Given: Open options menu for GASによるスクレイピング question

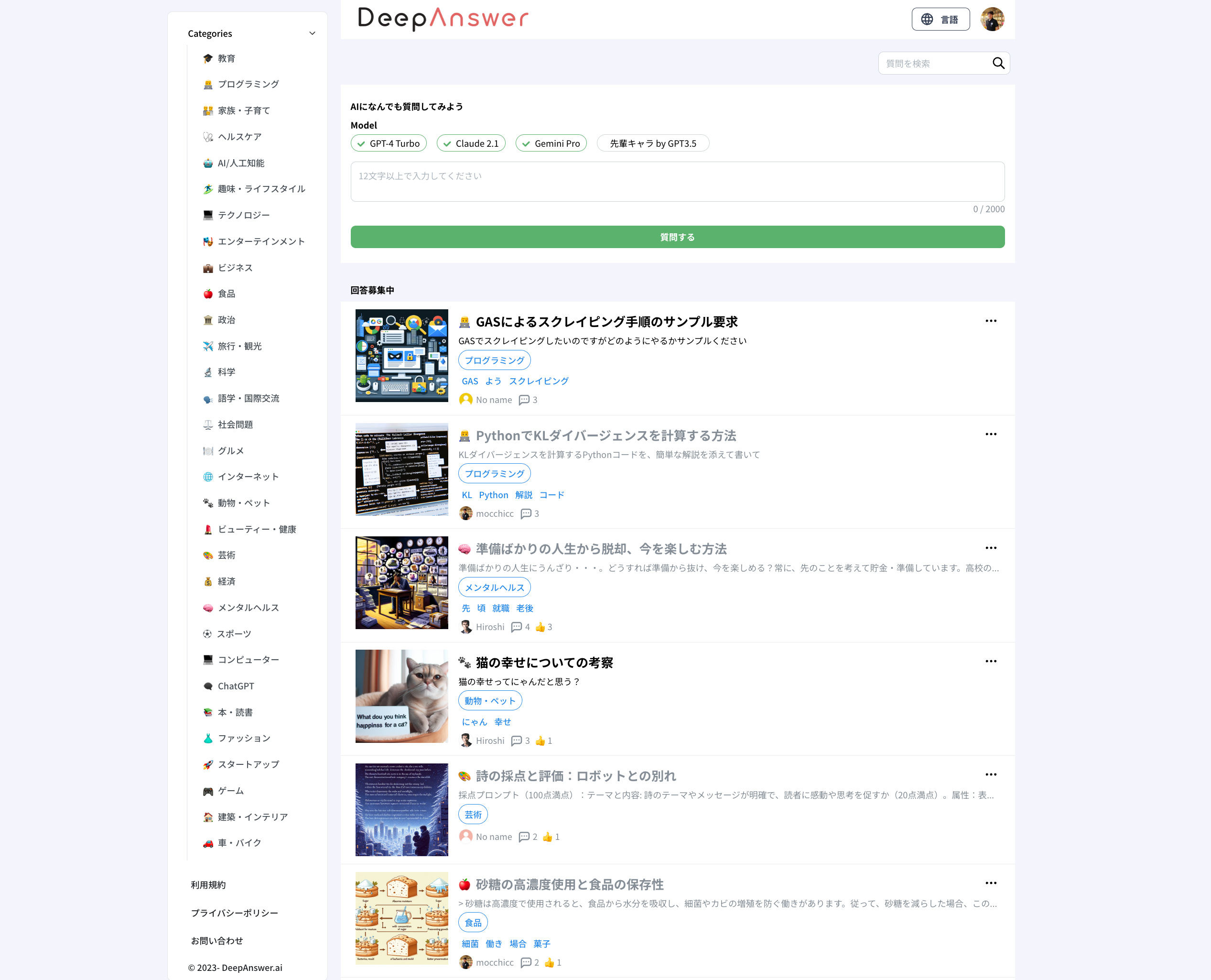Looking at the screenshot, I should coord(990,321).
